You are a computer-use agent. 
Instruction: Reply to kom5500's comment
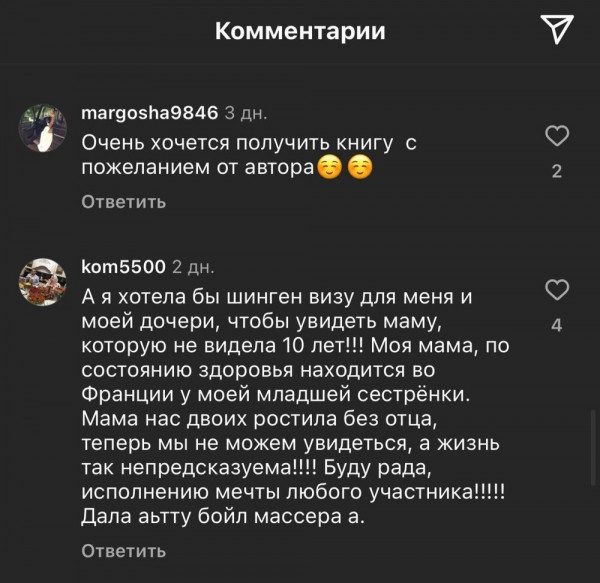(122, 551)
